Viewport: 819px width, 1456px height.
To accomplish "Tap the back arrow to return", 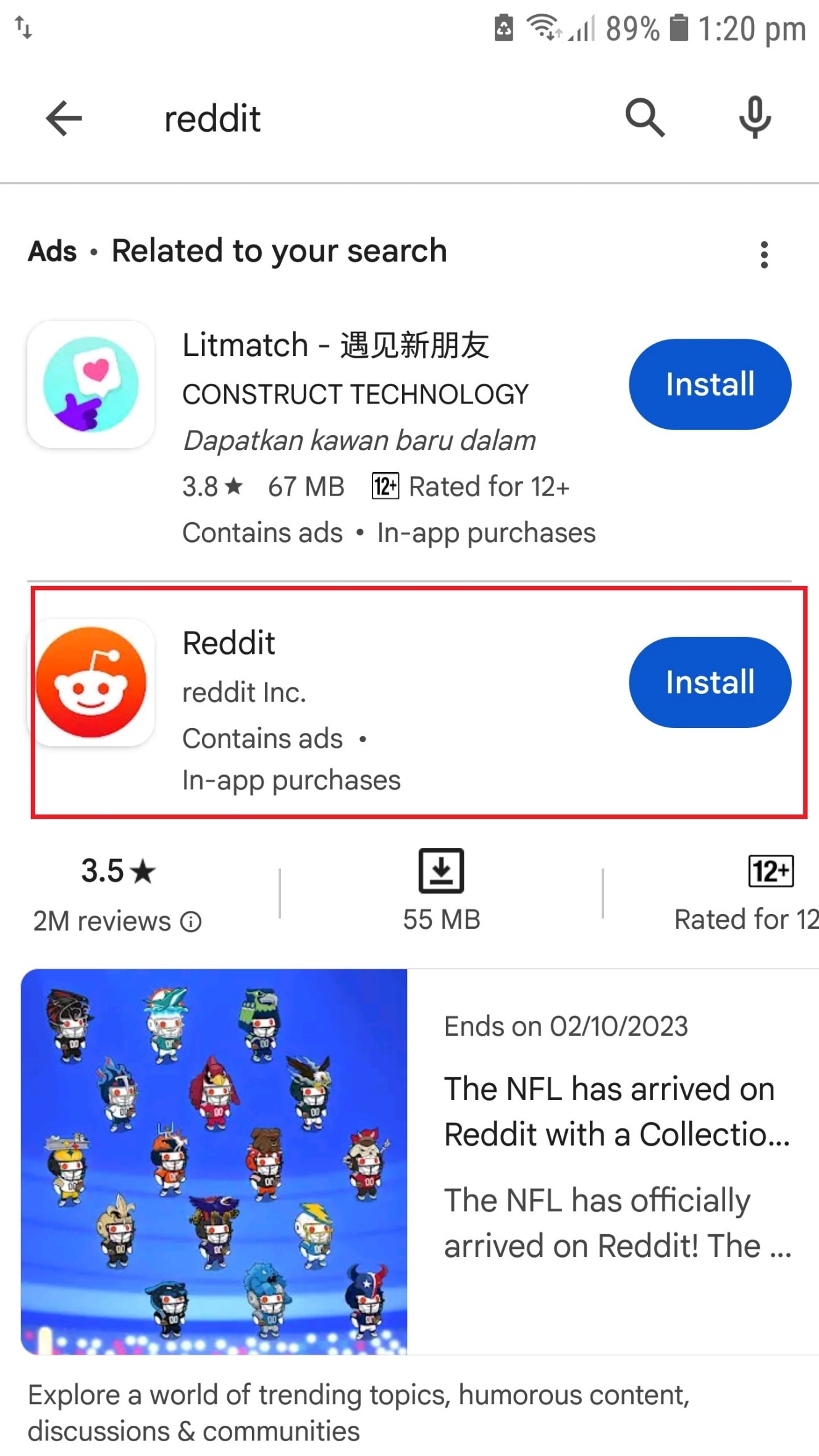I will coord(64,119).
